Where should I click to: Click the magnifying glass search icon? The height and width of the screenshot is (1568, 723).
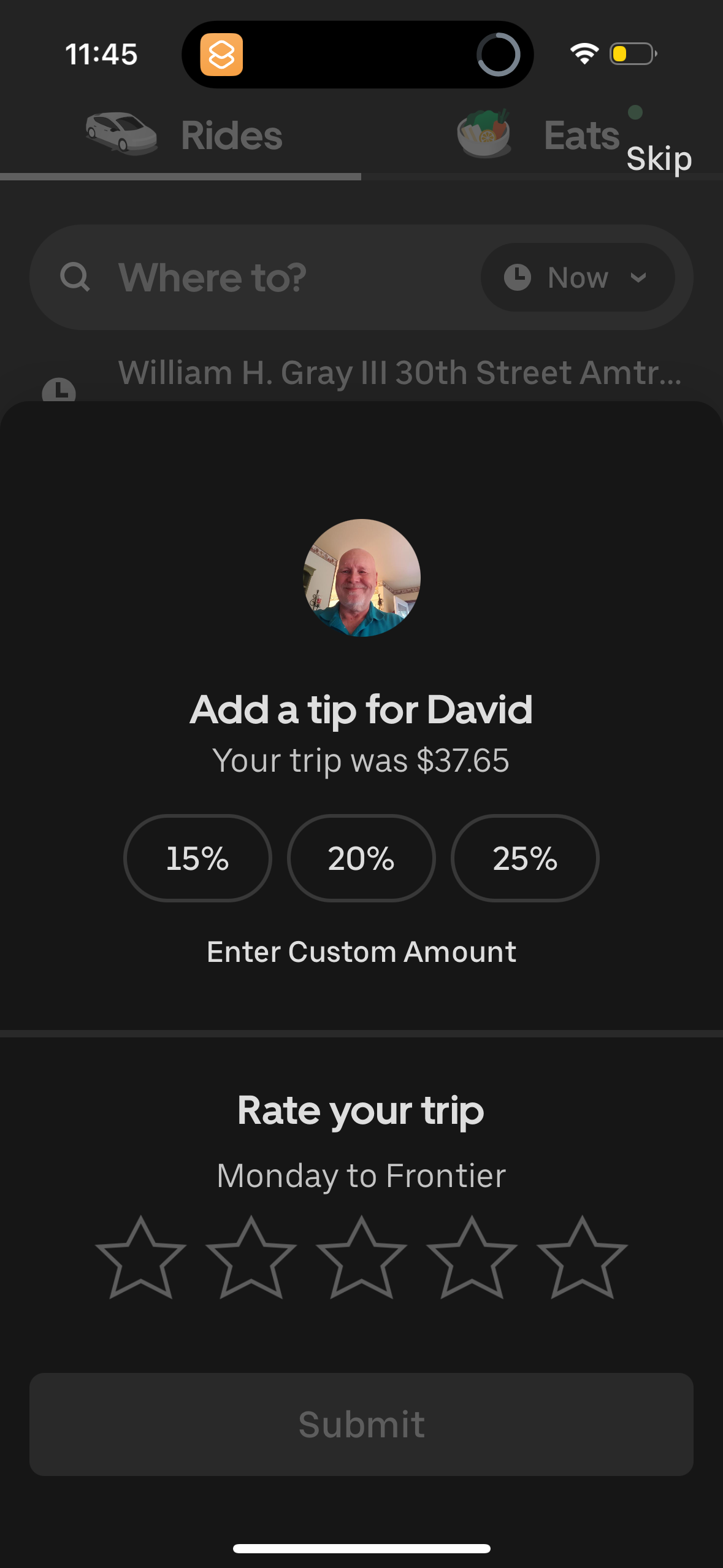click(x=74, y=277)
